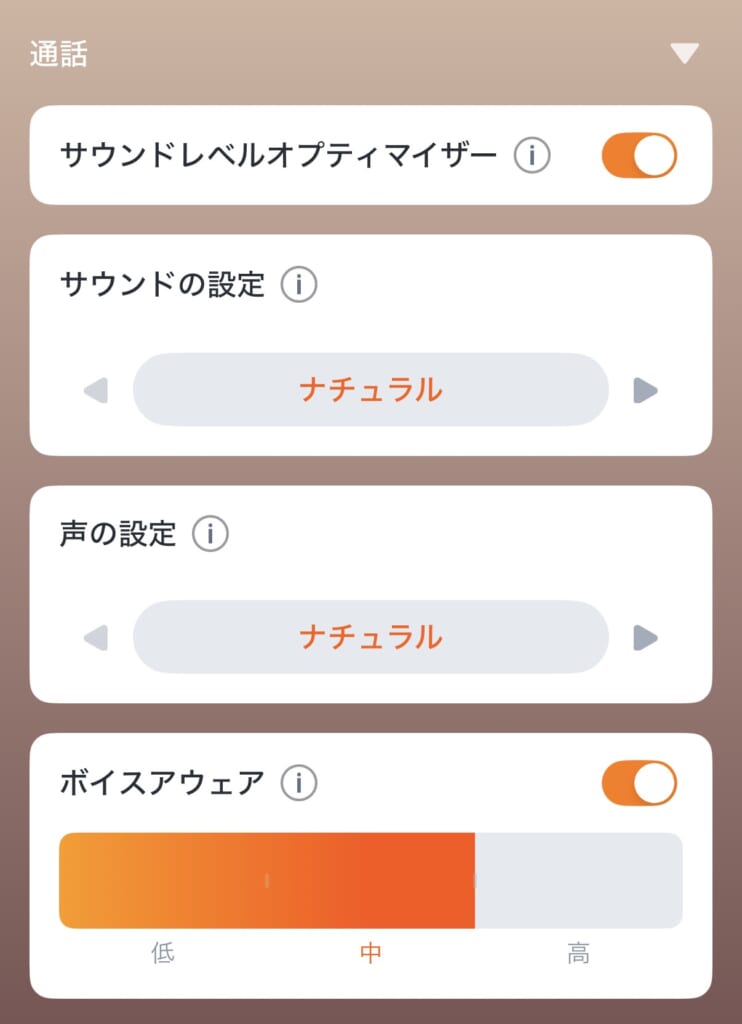The width and height of the screenshot is (742, 1024).
Task: Collapse the 通話 section
Action: [x=684, y=54]
